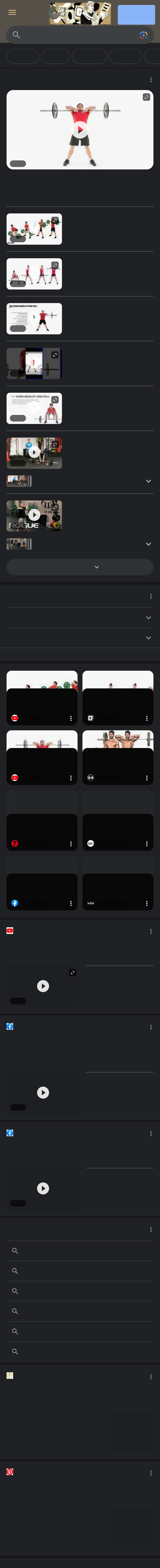Open the image card with the CF icon
The image size is (160, 1568).
tap(117, 698)
